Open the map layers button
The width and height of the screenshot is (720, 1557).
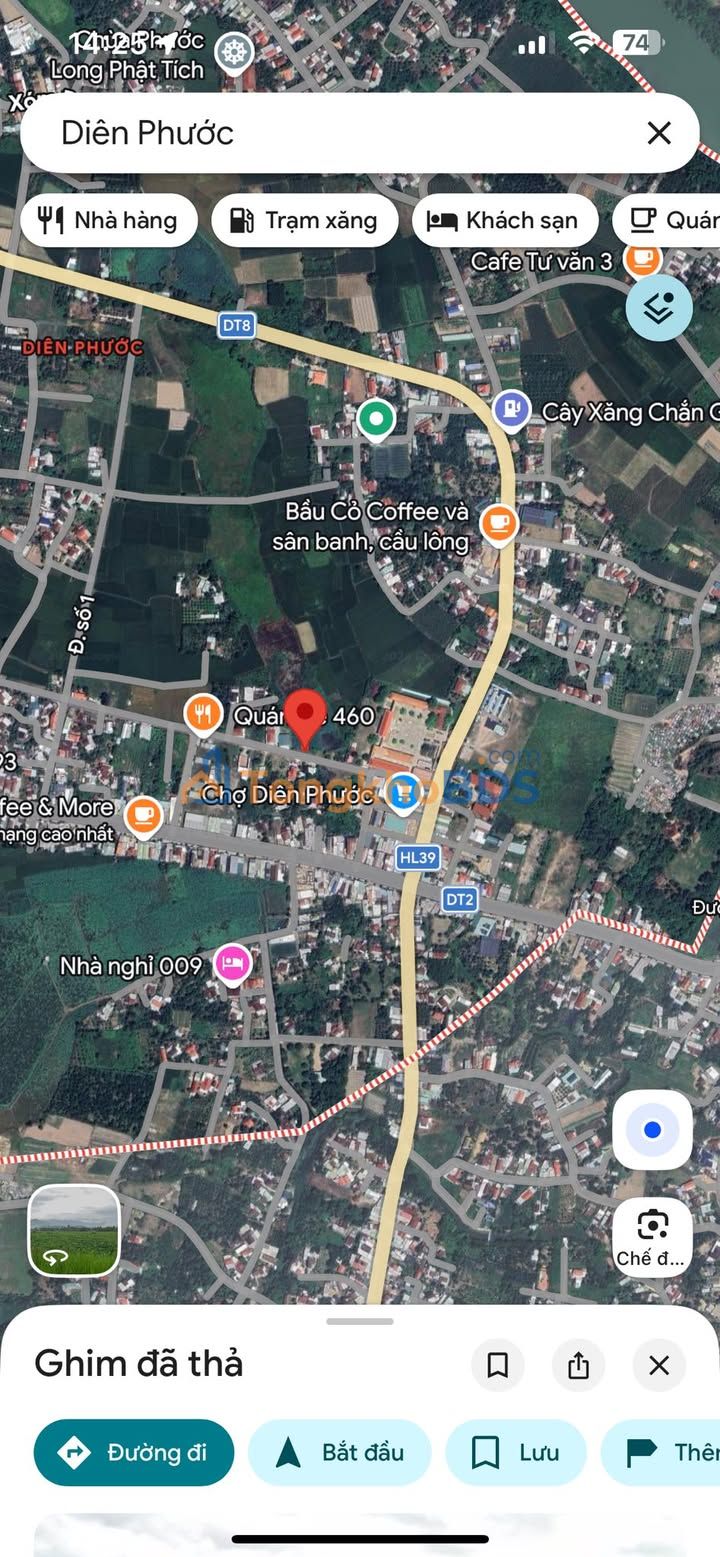pos(659,308)
